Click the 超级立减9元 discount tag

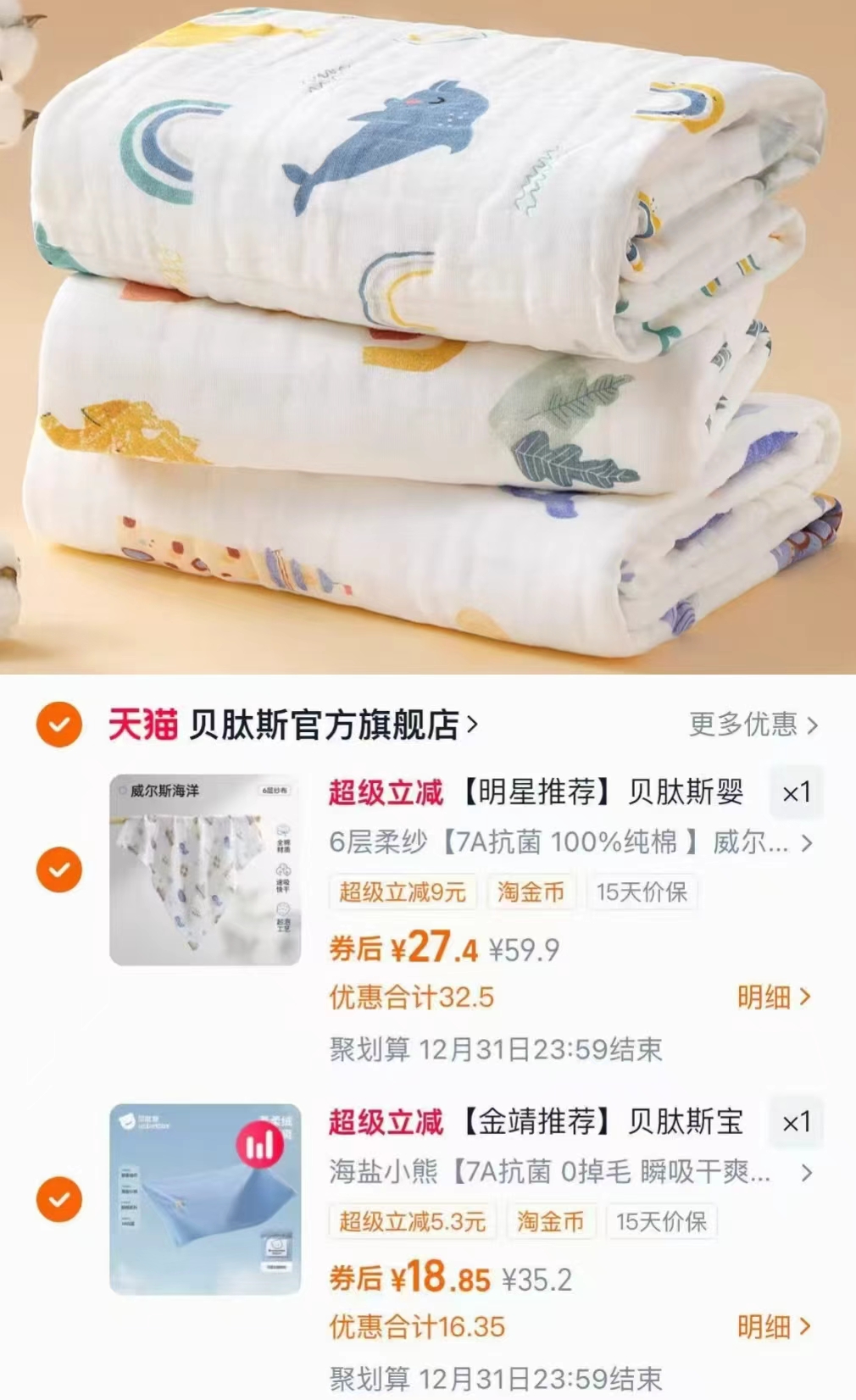pos(401,892)
